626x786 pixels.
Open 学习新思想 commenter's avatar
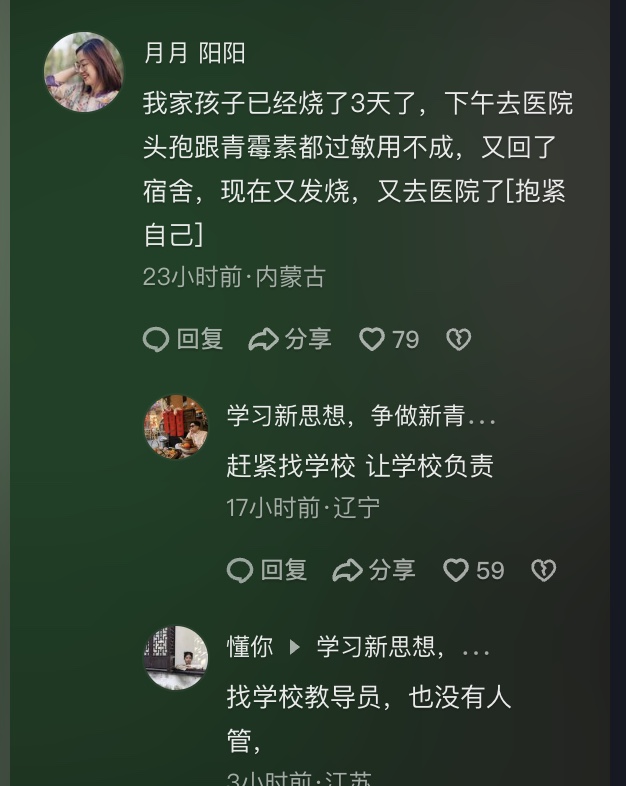[x=176, y=427]
